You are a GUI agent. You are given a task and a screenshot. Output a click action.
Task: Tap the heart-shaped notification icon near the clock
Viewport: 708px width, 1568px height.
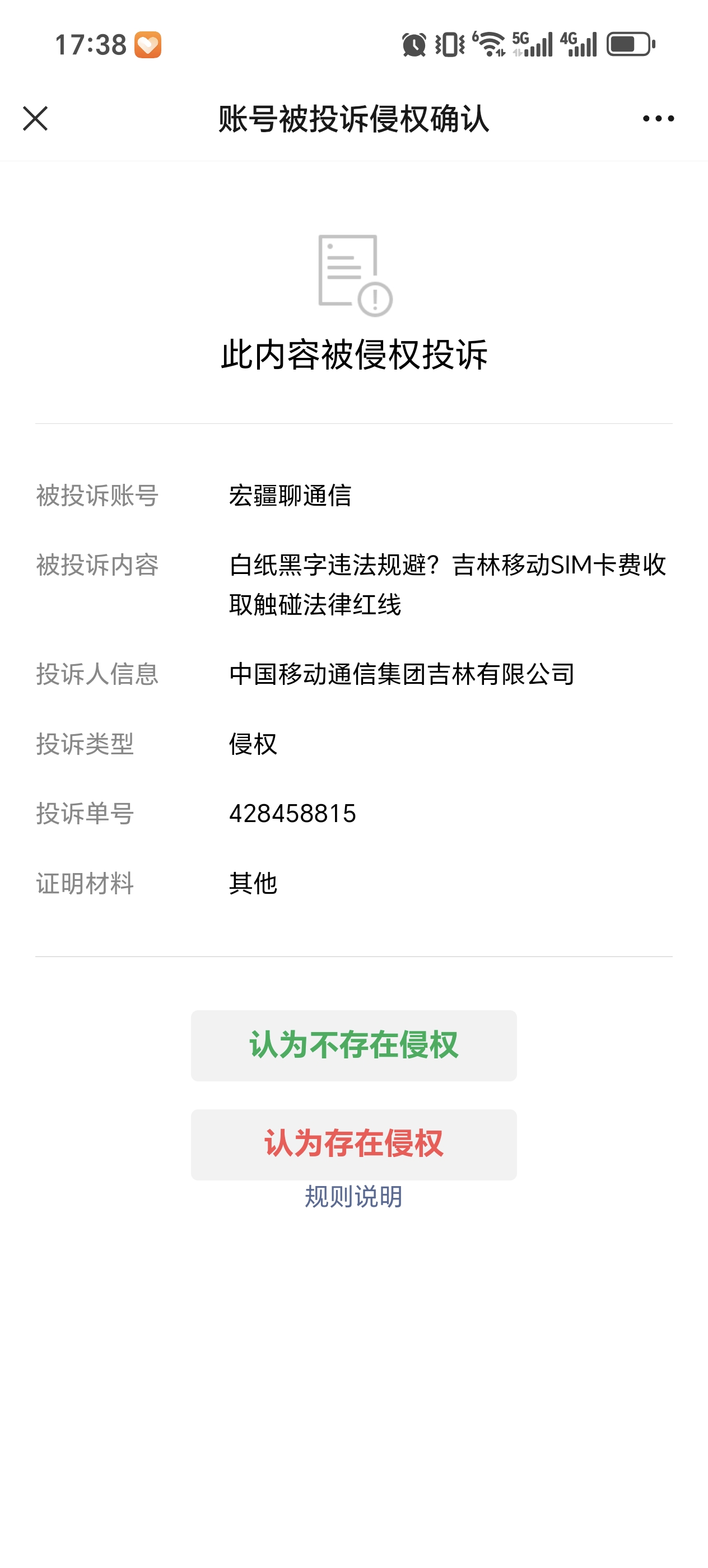147,44
